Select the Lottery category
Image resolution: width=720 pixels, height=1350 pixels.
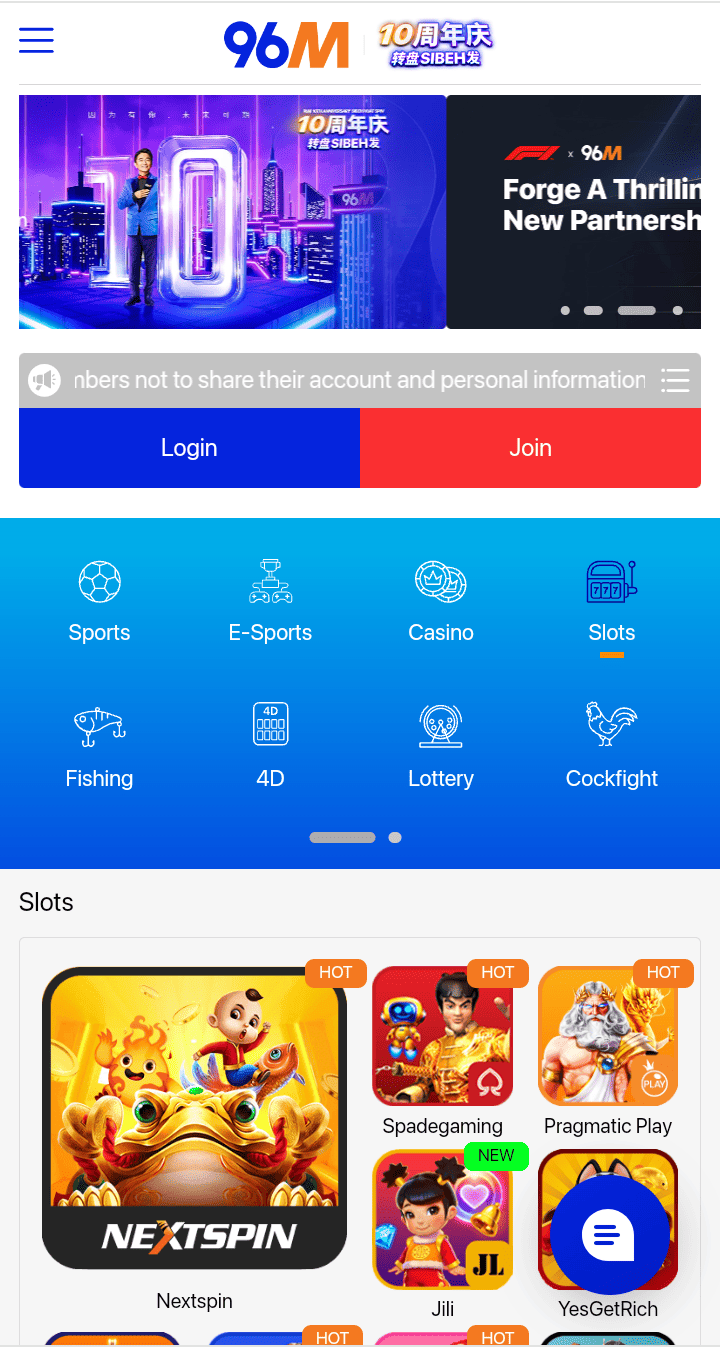pos(441,745)
